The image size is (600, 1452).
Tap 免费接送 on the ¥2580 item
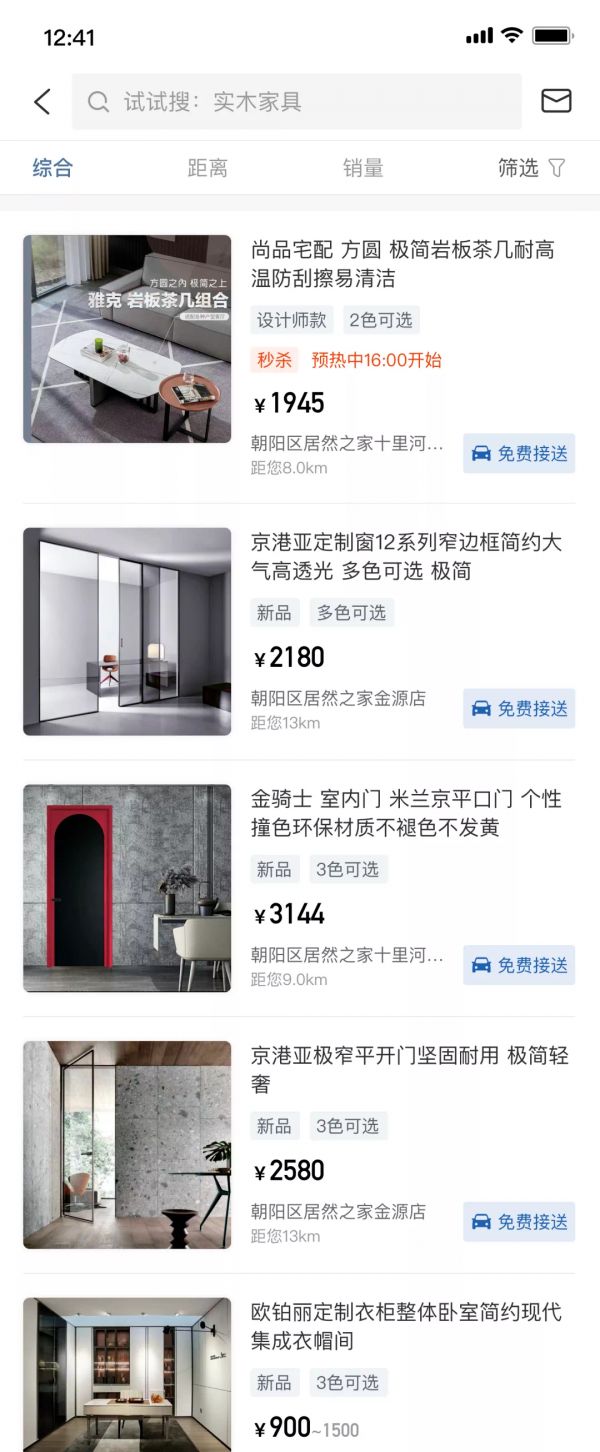click(x=519, y=1222)
